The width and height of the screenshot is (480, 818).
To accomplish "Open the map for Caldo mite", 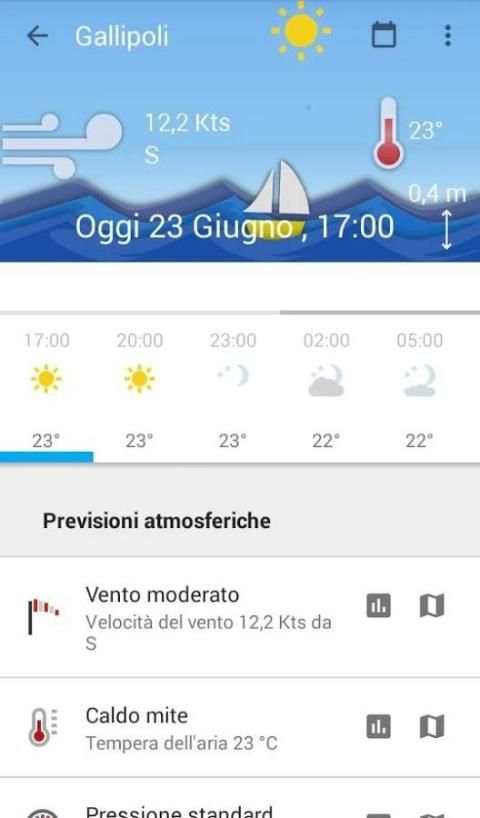I will (432, 726).
